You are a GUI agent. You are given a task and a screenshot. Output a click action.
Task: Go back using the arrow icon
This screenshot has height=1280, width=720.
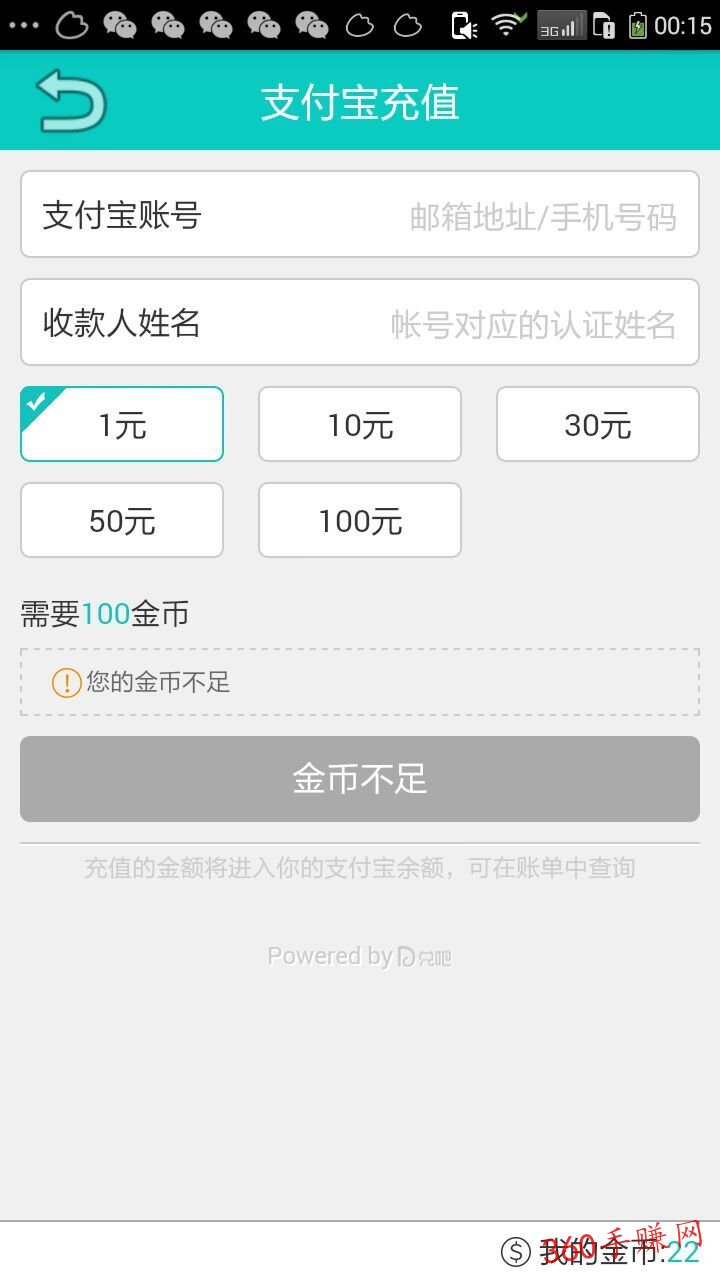(70, 101)
